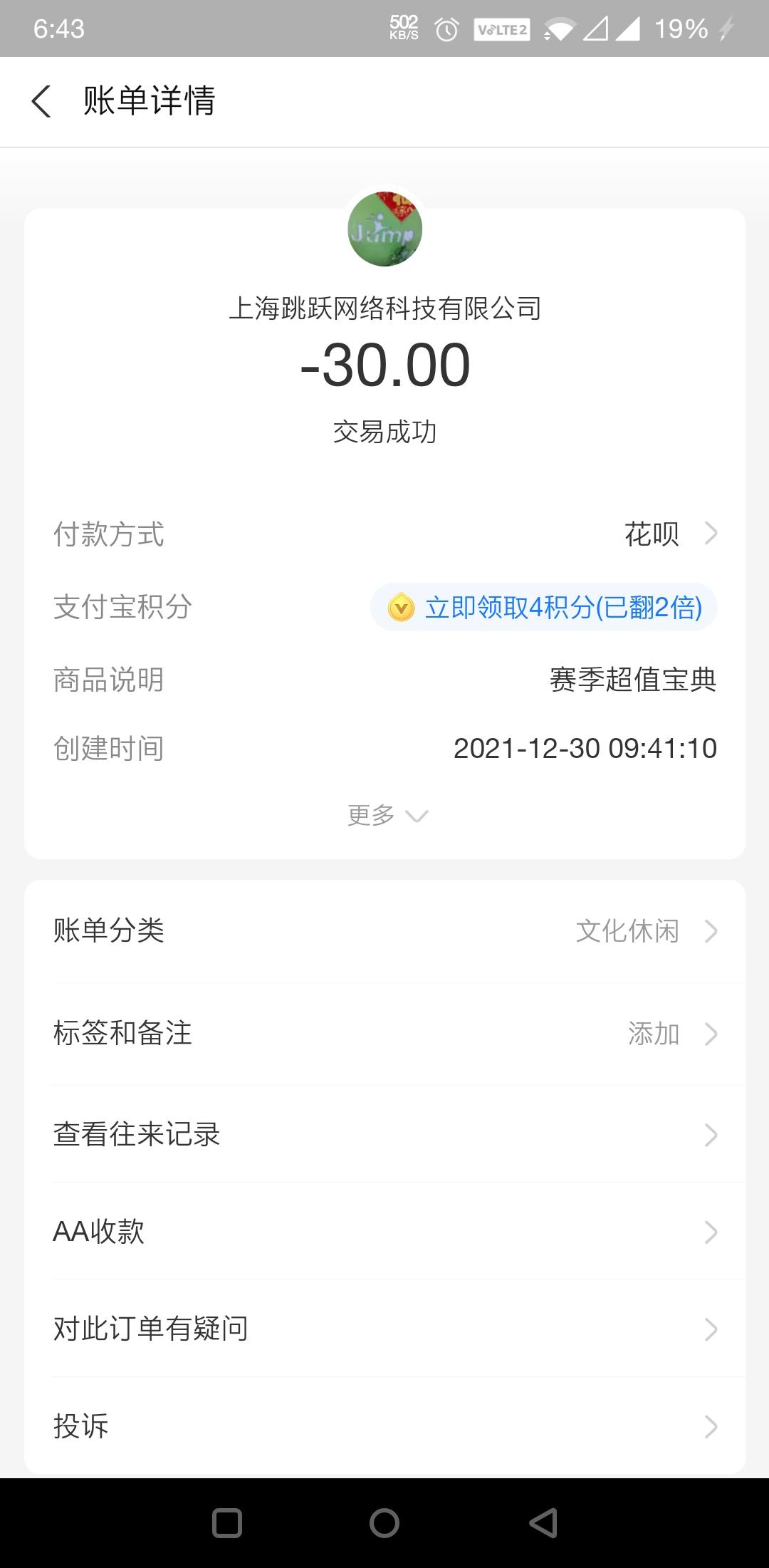Image resolution: width=769 pixels, height=1568 pixels.
Task: Go back from the 账单详情 page
Action: pos(42,101)
